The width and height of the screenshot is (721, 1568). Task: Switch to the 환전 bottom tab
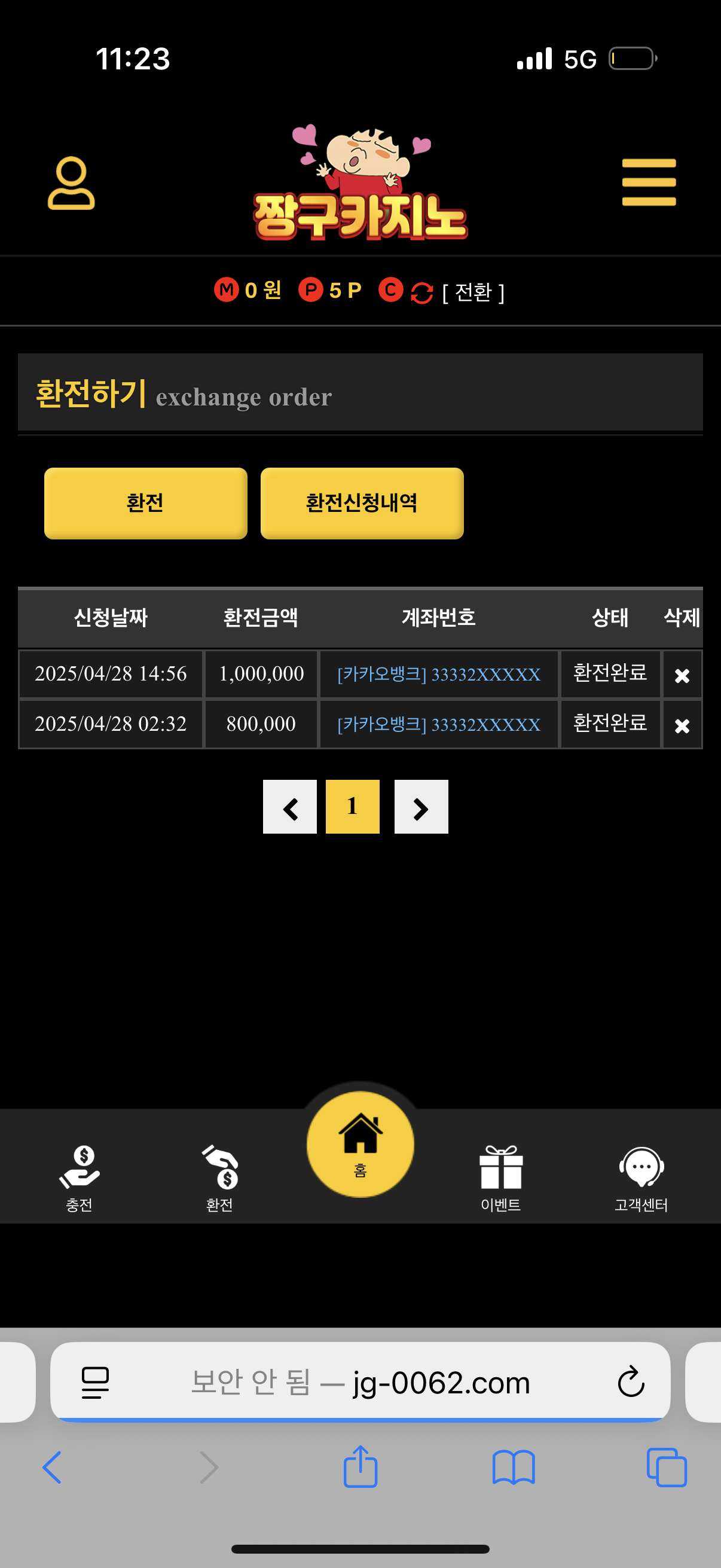pyautogui.click(x=219, y=1178)
